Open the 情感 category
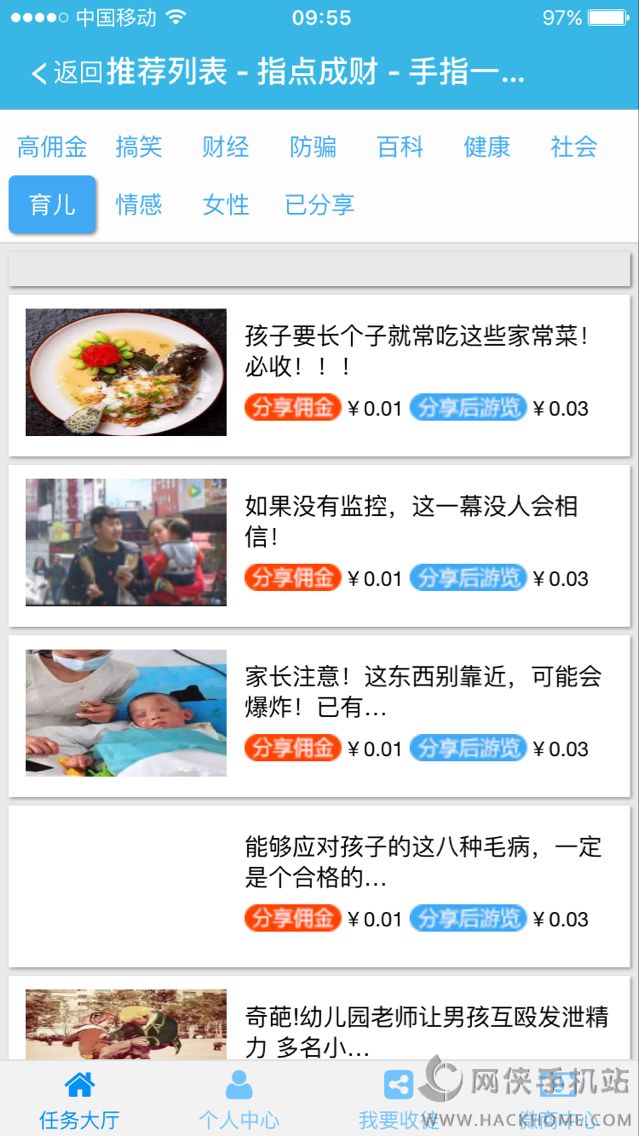639x1136 pixels. (138, 205)
